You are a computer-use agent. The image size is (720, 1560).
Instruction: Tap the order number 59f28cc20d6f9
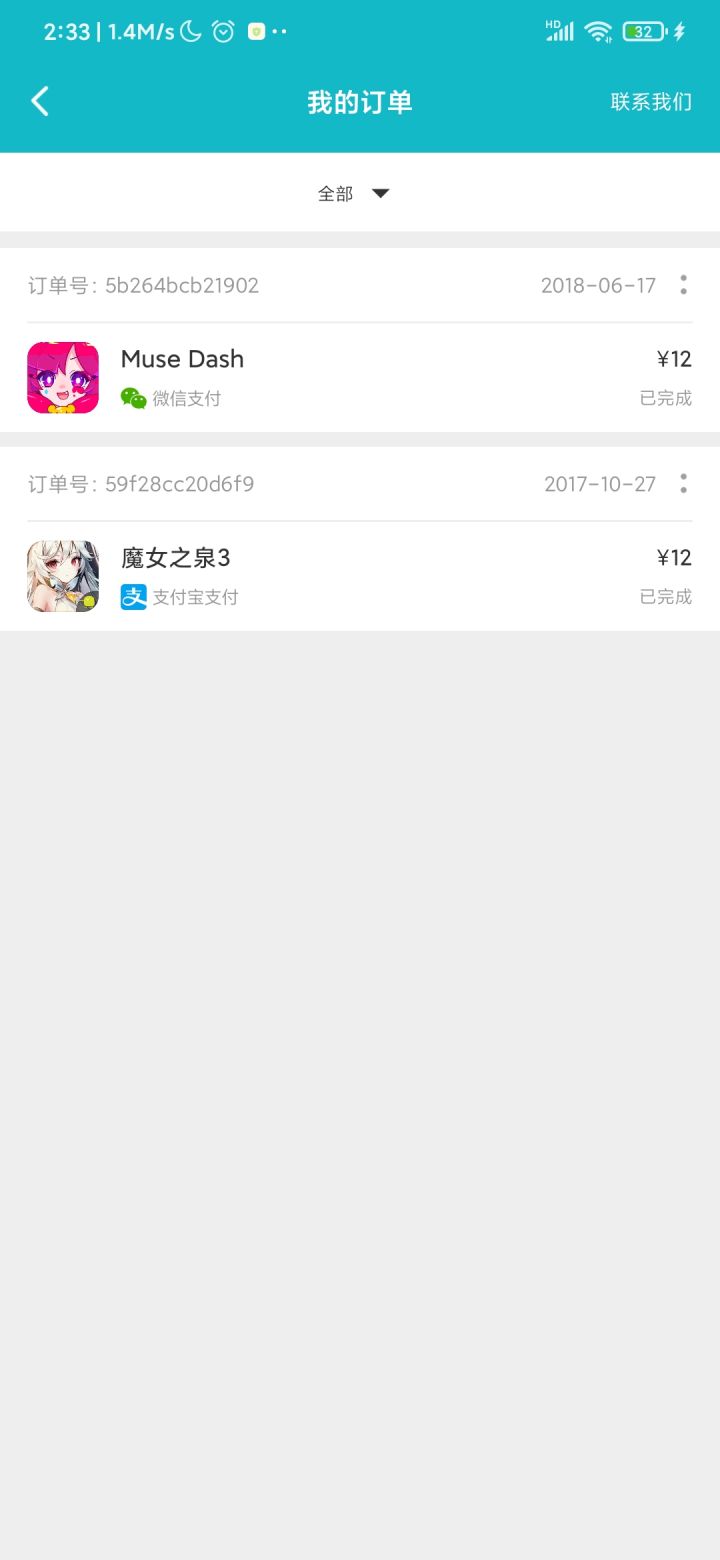click(180, 483)
